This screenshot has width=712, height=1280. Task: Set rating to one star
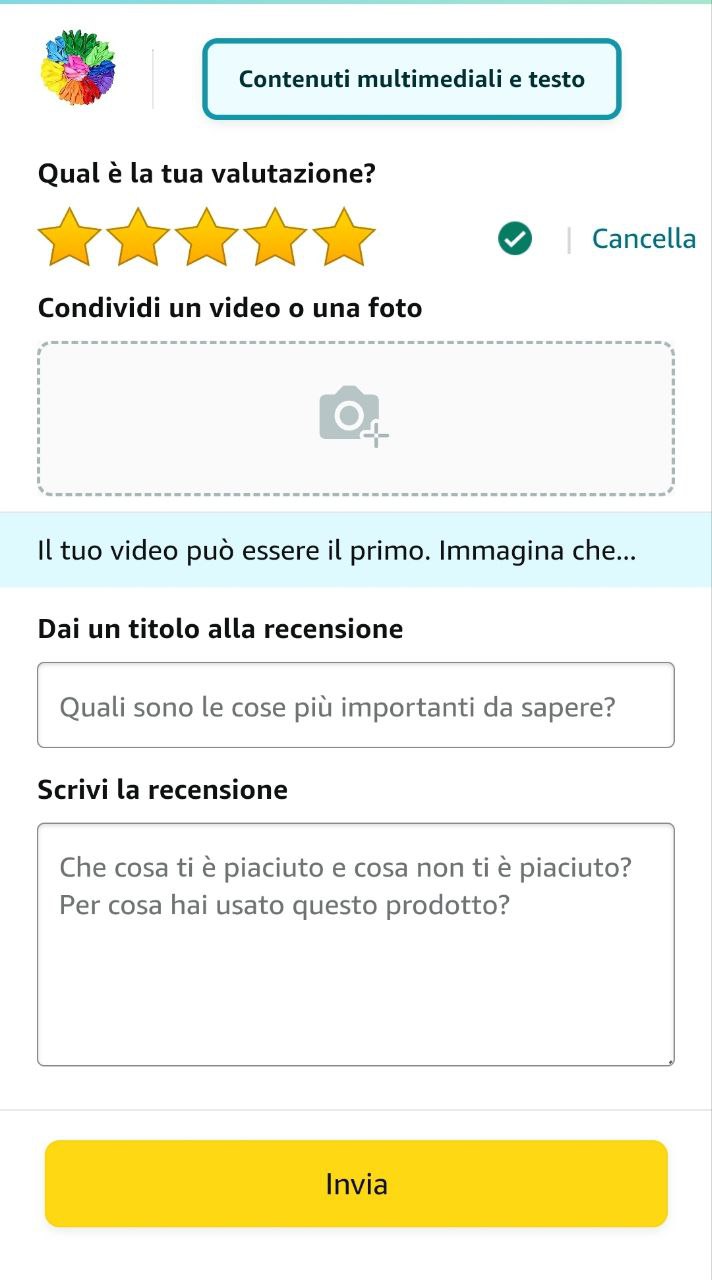click(69, 238)
